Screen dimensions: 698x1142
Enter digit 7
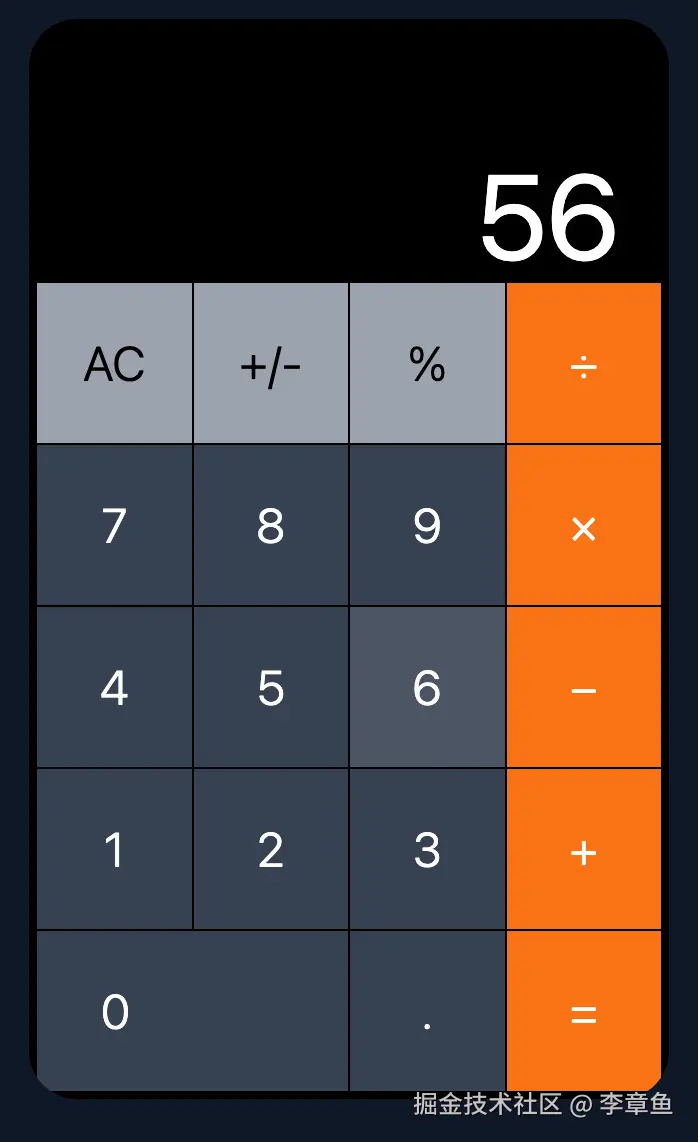(114, 525)
